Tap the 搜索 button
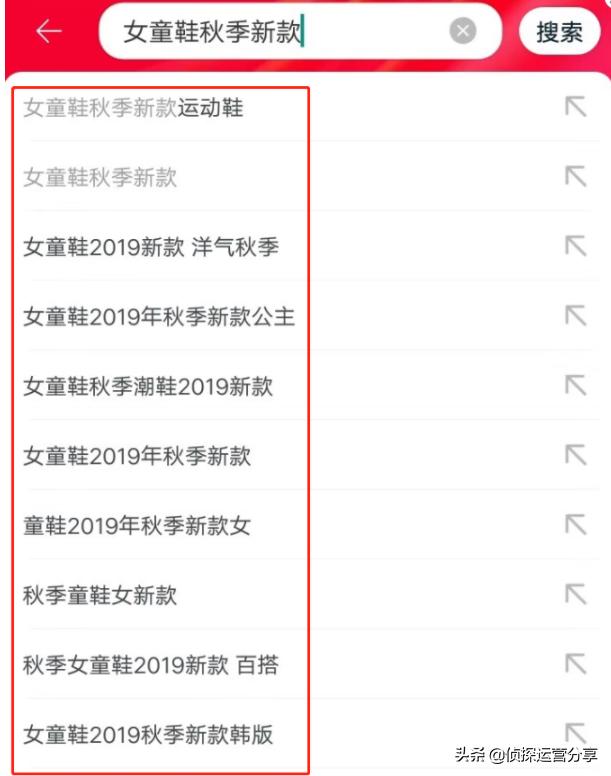611x776 pixels. 559,32
